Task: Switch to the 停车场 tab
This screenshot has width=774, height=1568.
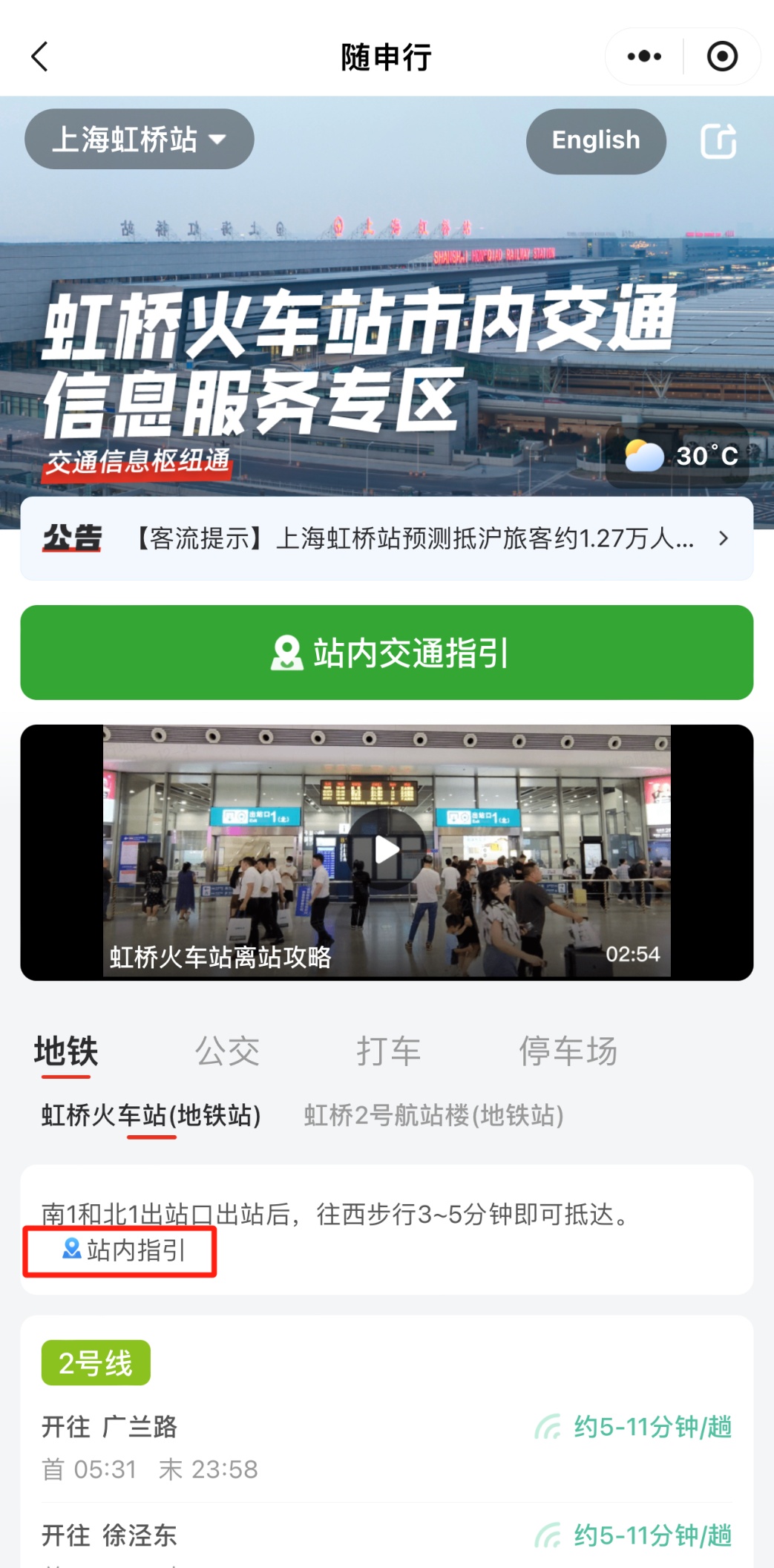Action: (x=568, y=1051)
